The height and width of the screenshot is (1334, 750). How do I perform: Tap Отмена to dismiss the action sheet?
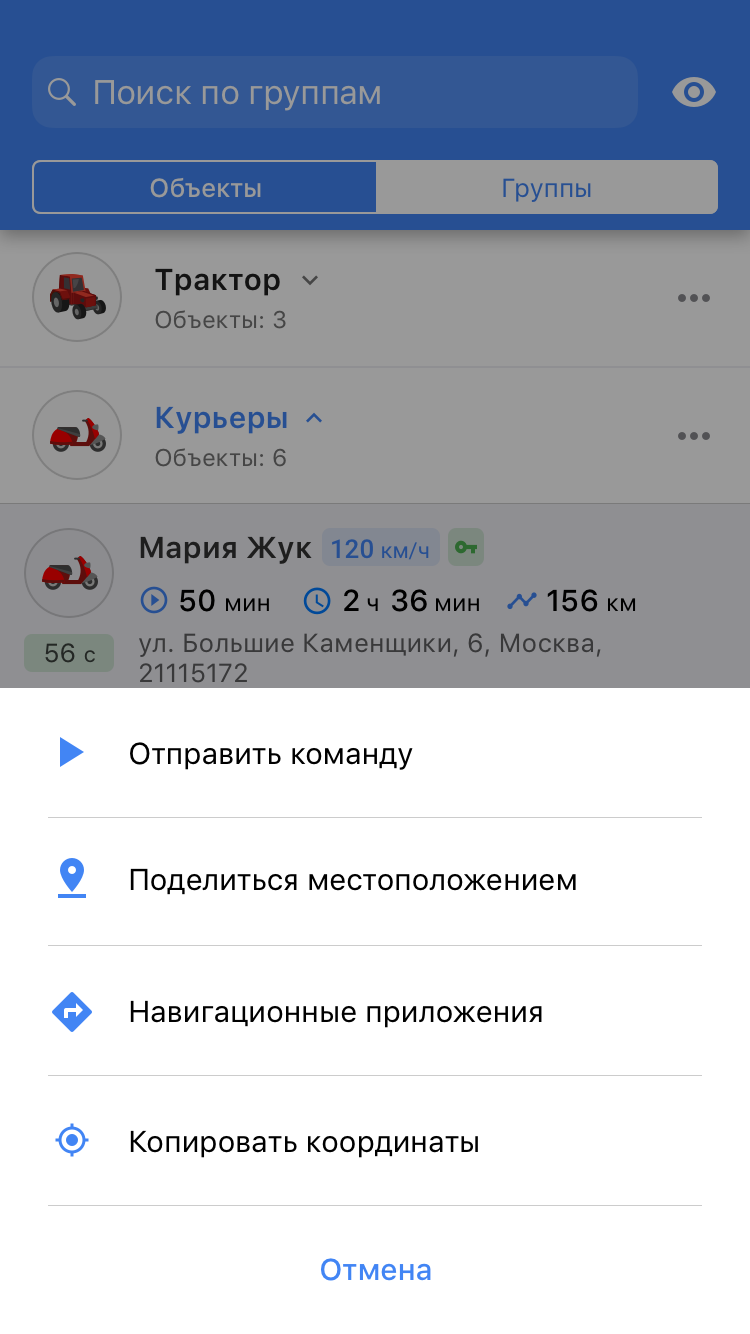(375, 1269)
